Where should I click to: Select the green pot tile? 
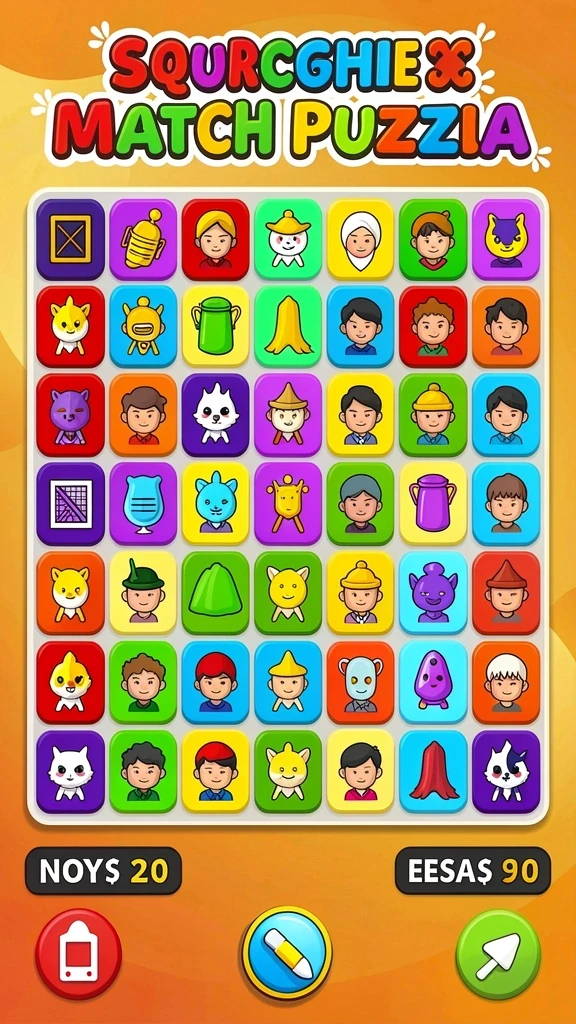pyautogui.click(x=216, y=326)
